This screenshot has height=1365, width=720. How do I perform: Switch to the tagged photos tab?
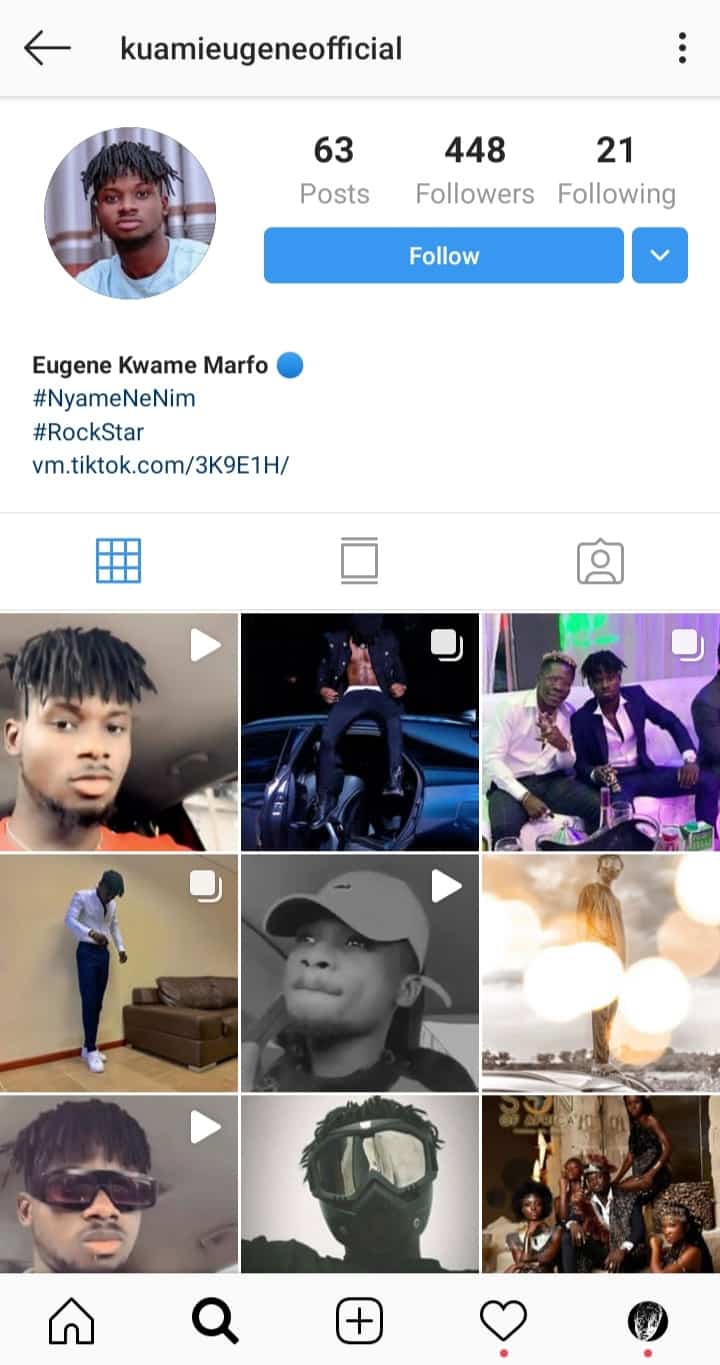pyautogui.click(x=600, y=562)
